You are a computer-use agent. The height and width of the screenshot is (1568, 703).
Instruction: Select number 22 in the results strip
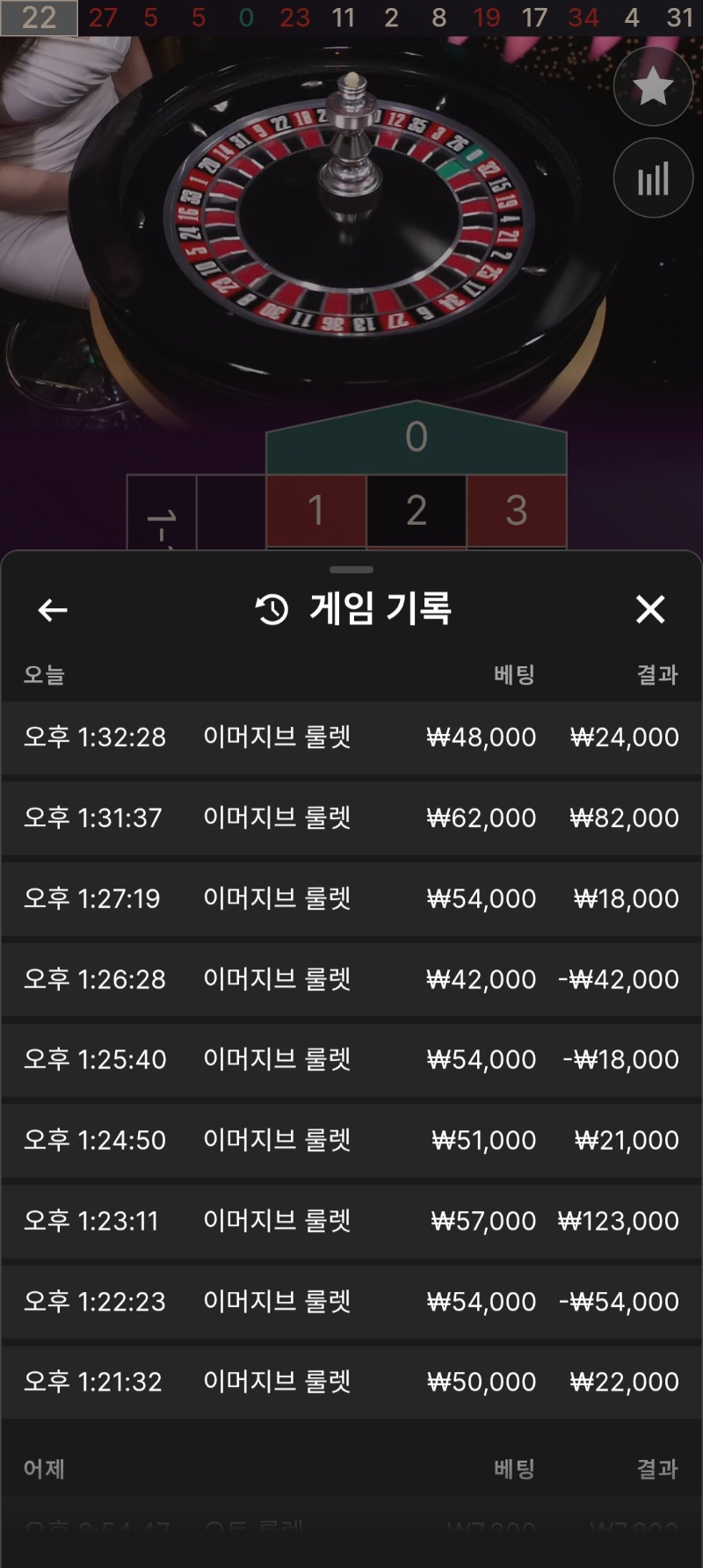pyautogui.click(x=39, y=18)
